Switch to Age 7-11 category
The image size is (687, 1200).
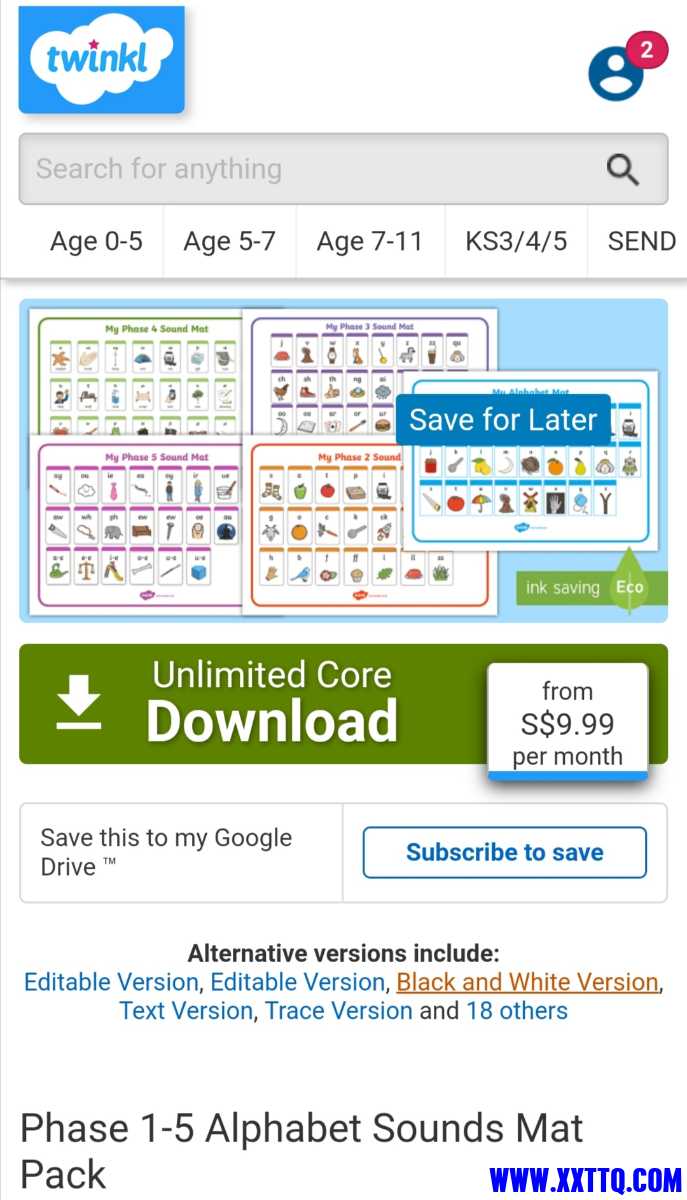click(369, 241)
